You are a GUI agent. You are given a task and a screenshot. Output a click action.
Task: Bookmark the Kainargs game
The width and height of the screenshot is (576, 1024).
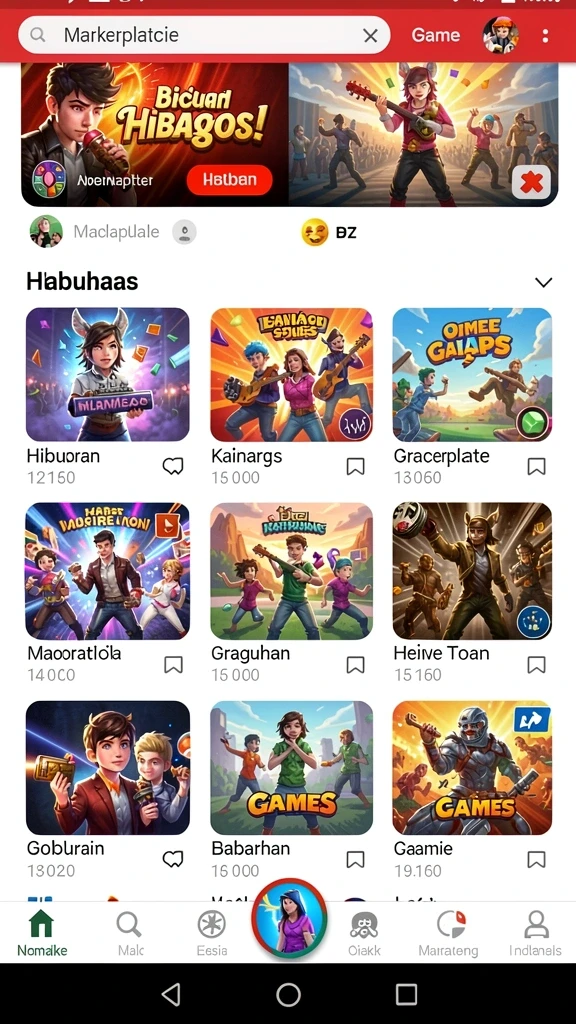point(355,466)
